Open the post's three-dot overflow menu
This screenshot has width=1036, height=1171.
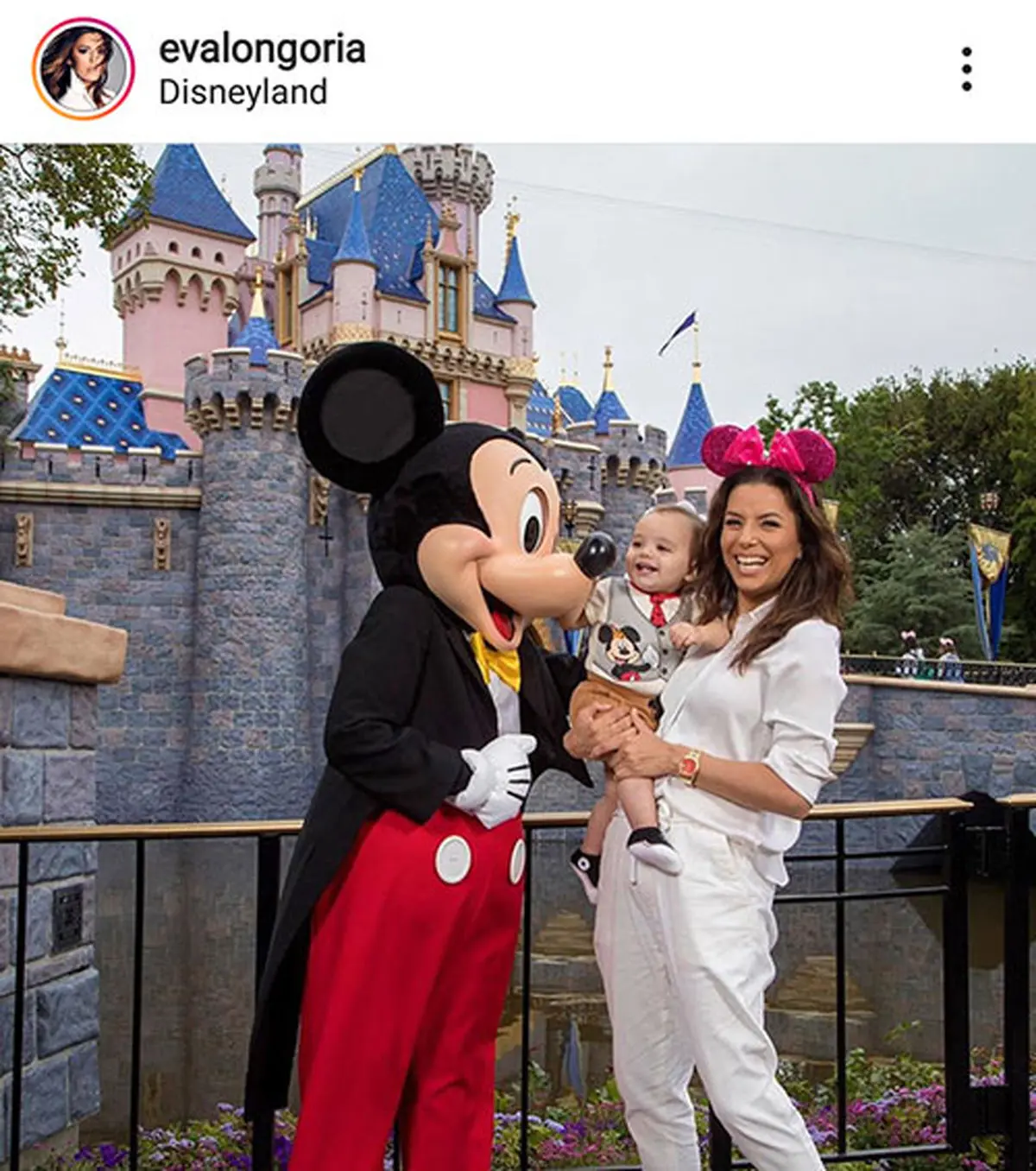point(966,69)
